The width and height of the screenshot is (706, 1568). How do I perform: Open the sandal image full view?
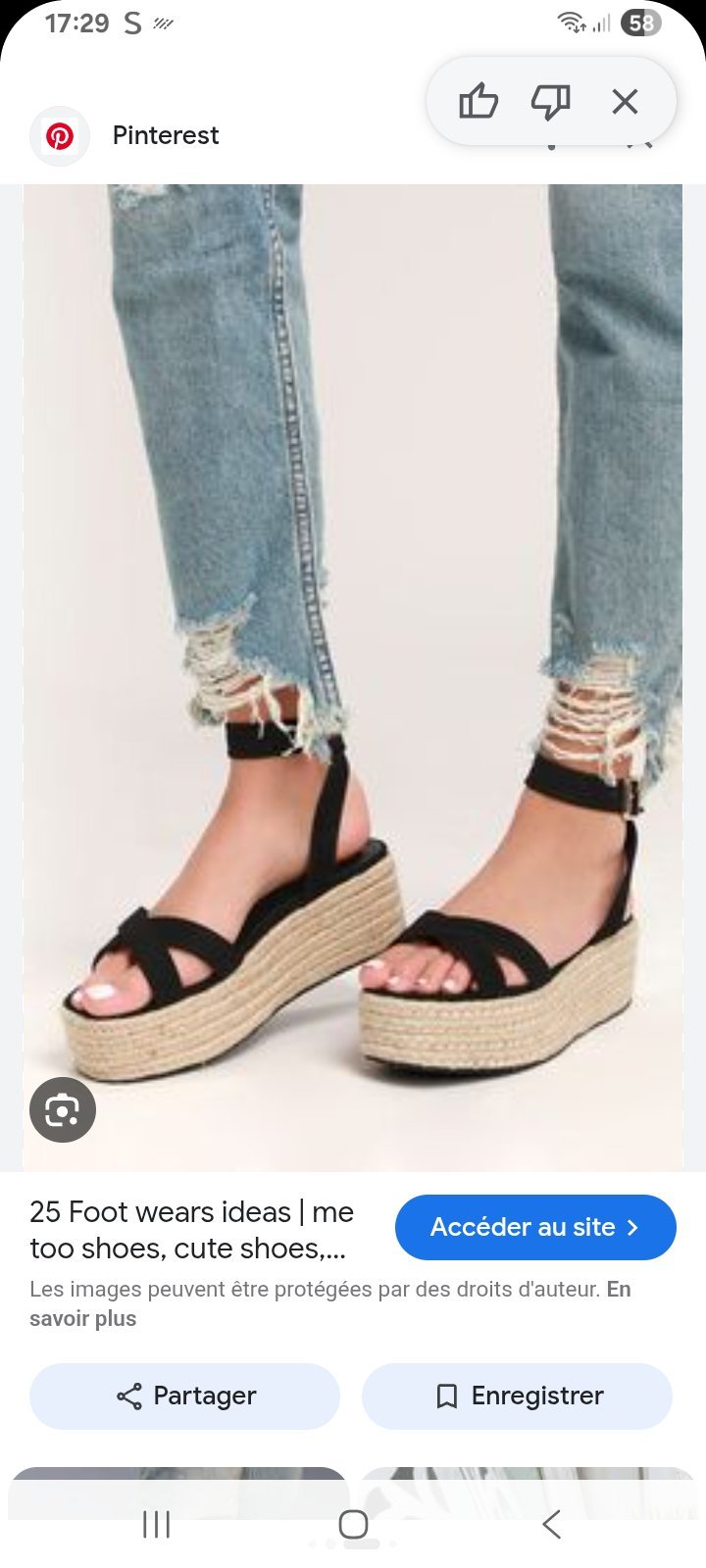click(x=353, y=677)
